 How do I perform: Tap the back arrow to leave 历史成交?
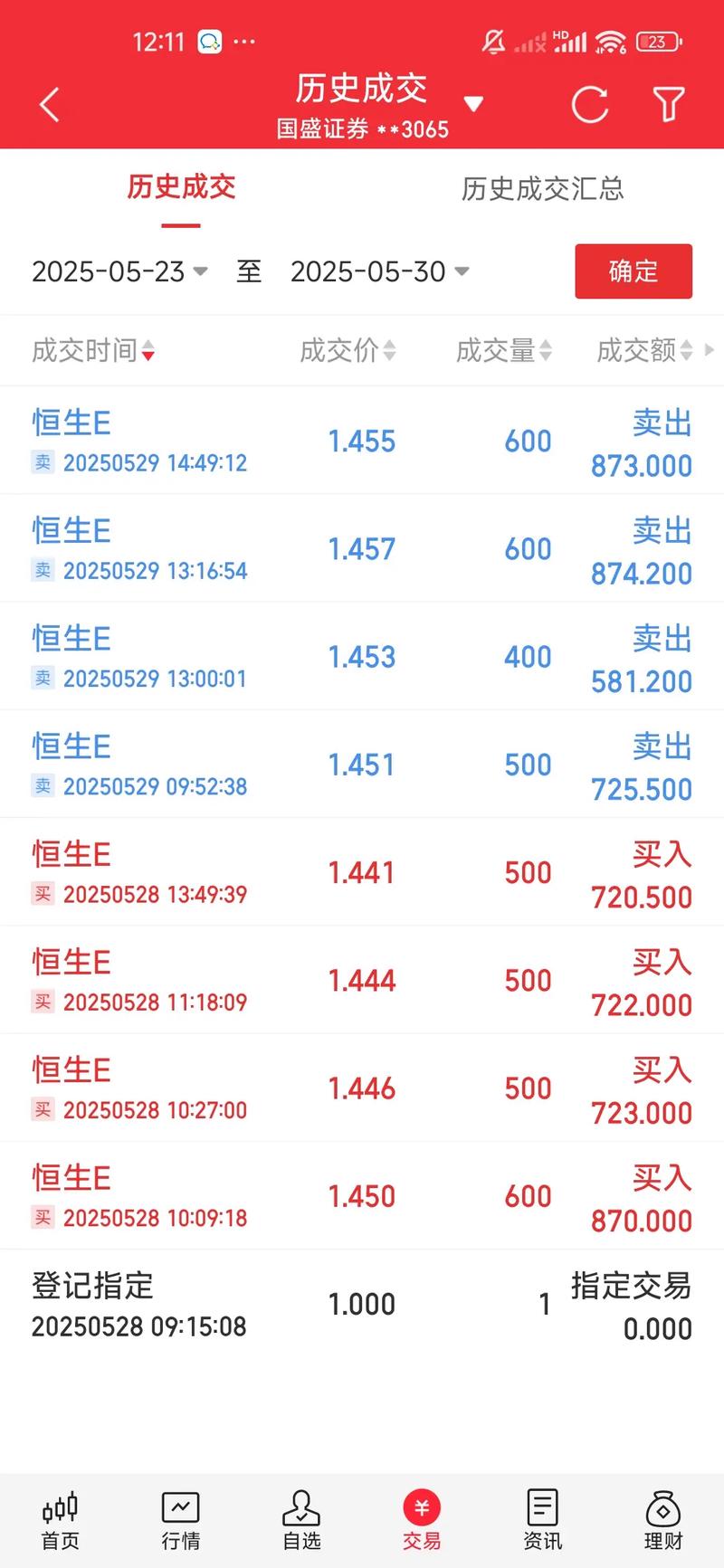pos(49,104)
